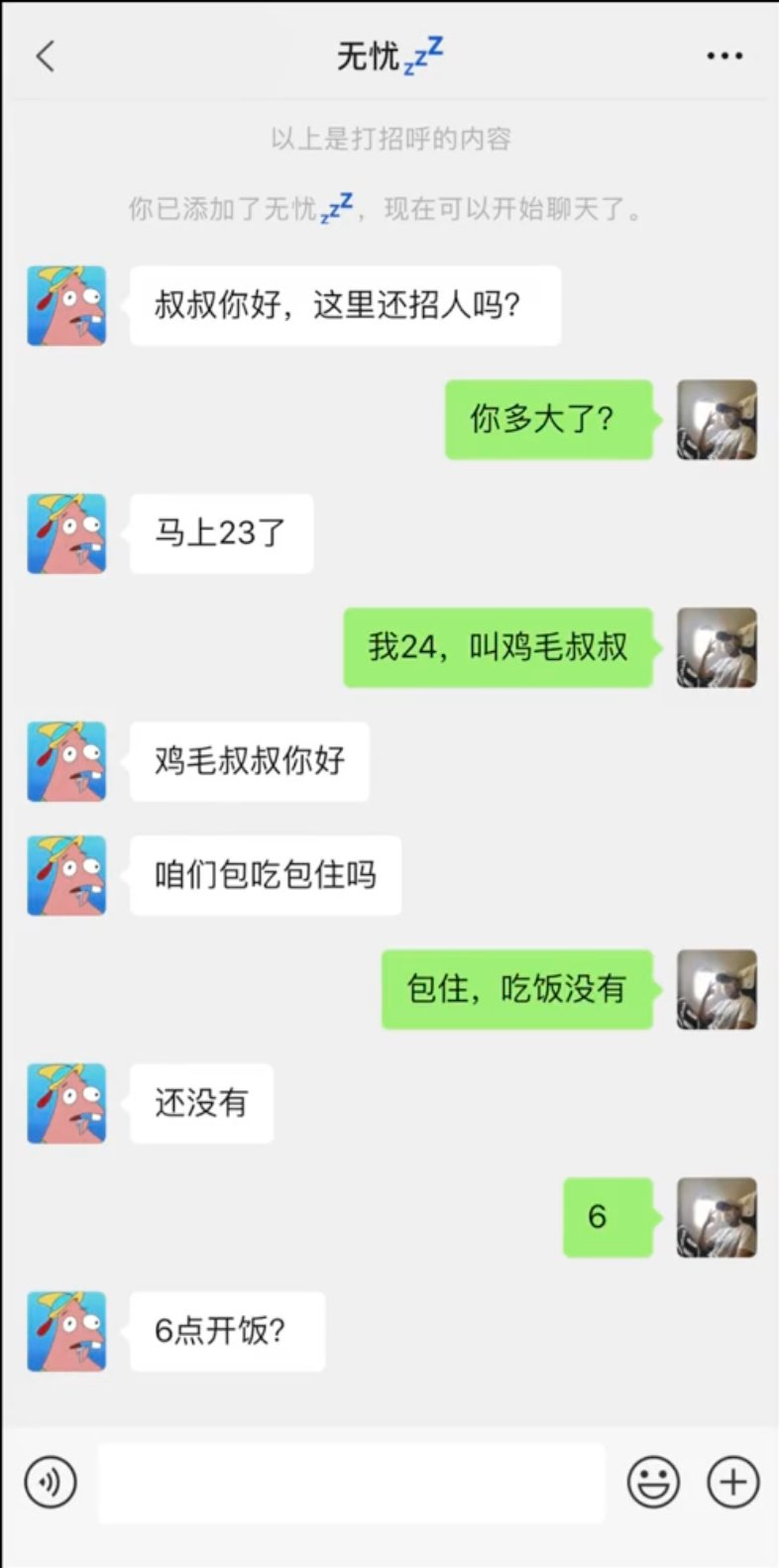The image size is (779, 1568).
Task: Go back from the 无忧 chat
Action: 46,56
